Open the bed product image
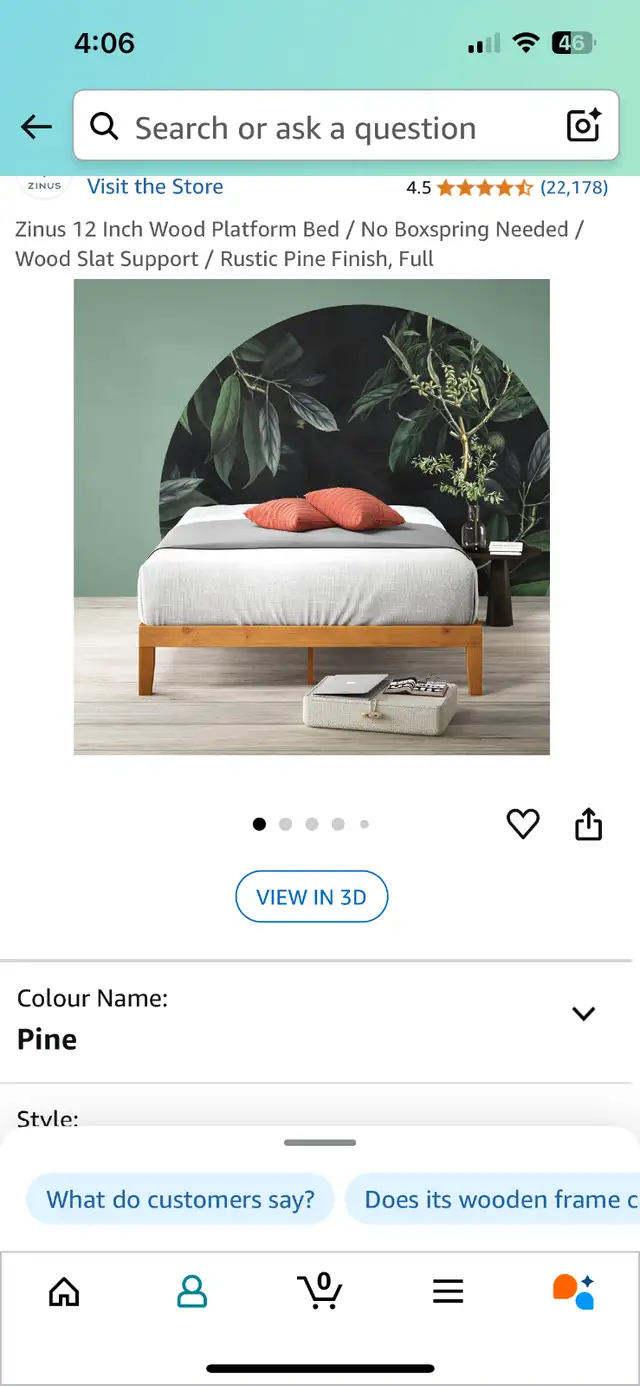The width and height of the screenshot is (640, 1386). pos(312,516)
